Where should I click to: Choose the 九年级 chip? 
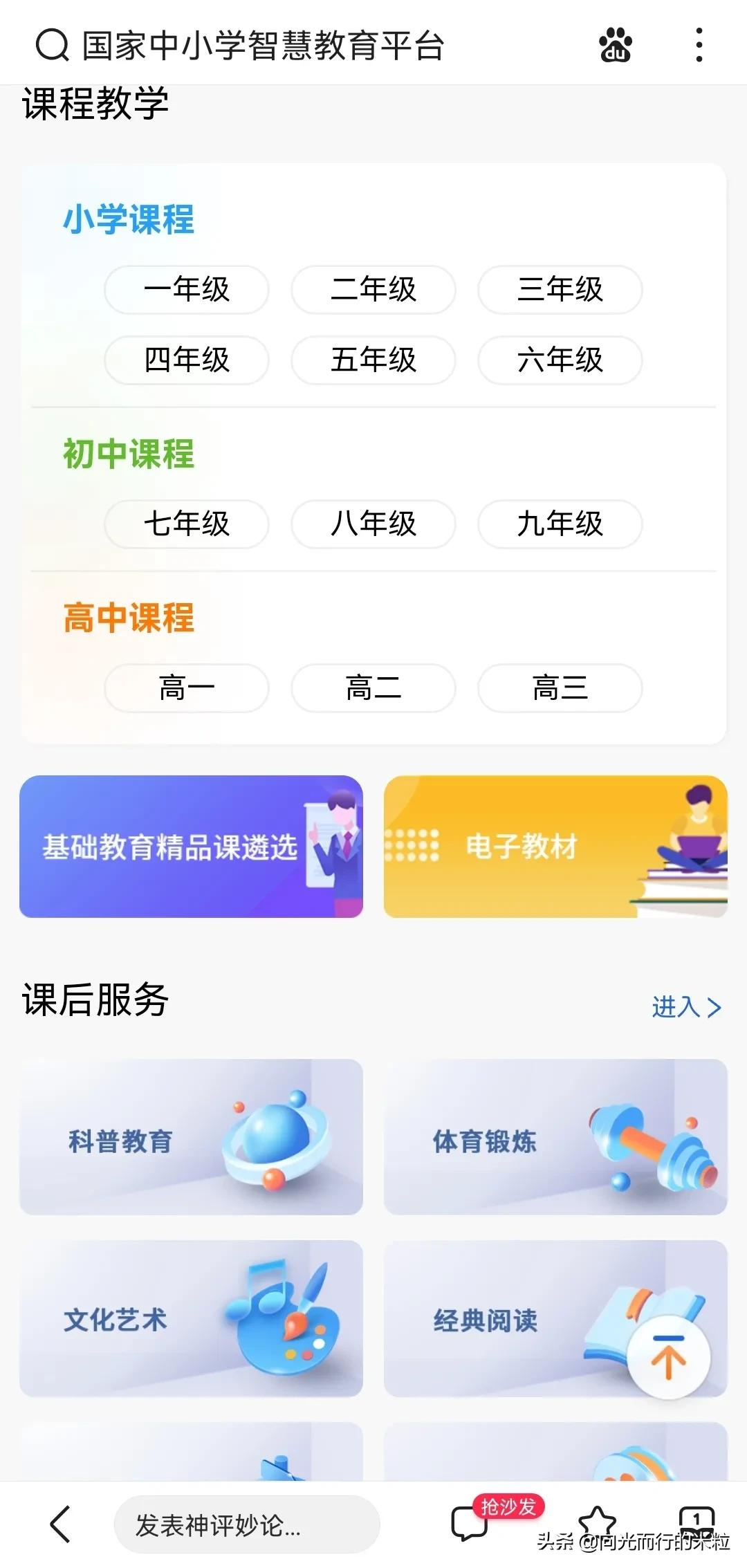pyautogui.click(x=560, y=524)
